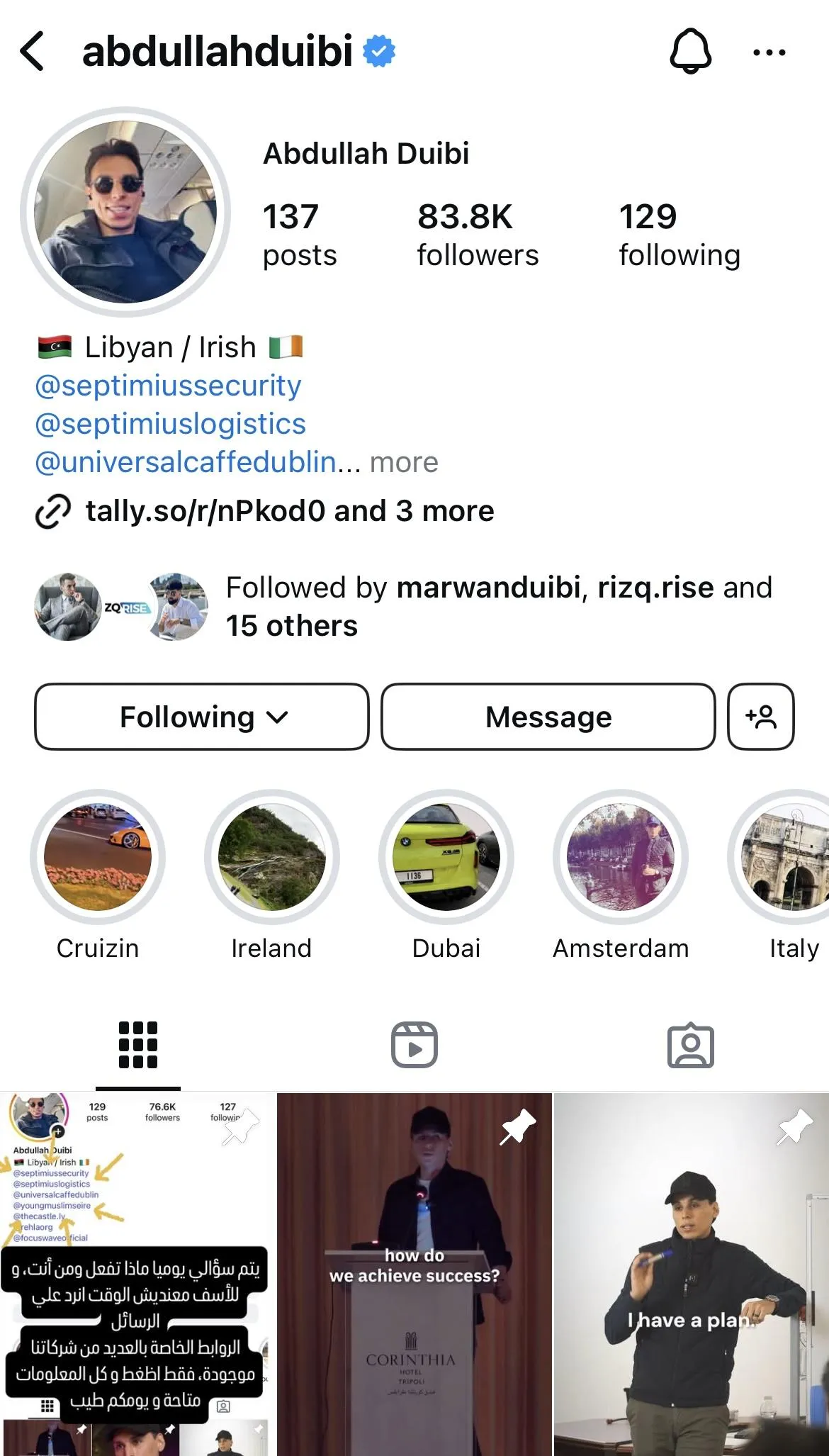This screenshot has width=829, height=1456.
Task: Visit the @septimiussecurity profile link
Action: point(168,386)
